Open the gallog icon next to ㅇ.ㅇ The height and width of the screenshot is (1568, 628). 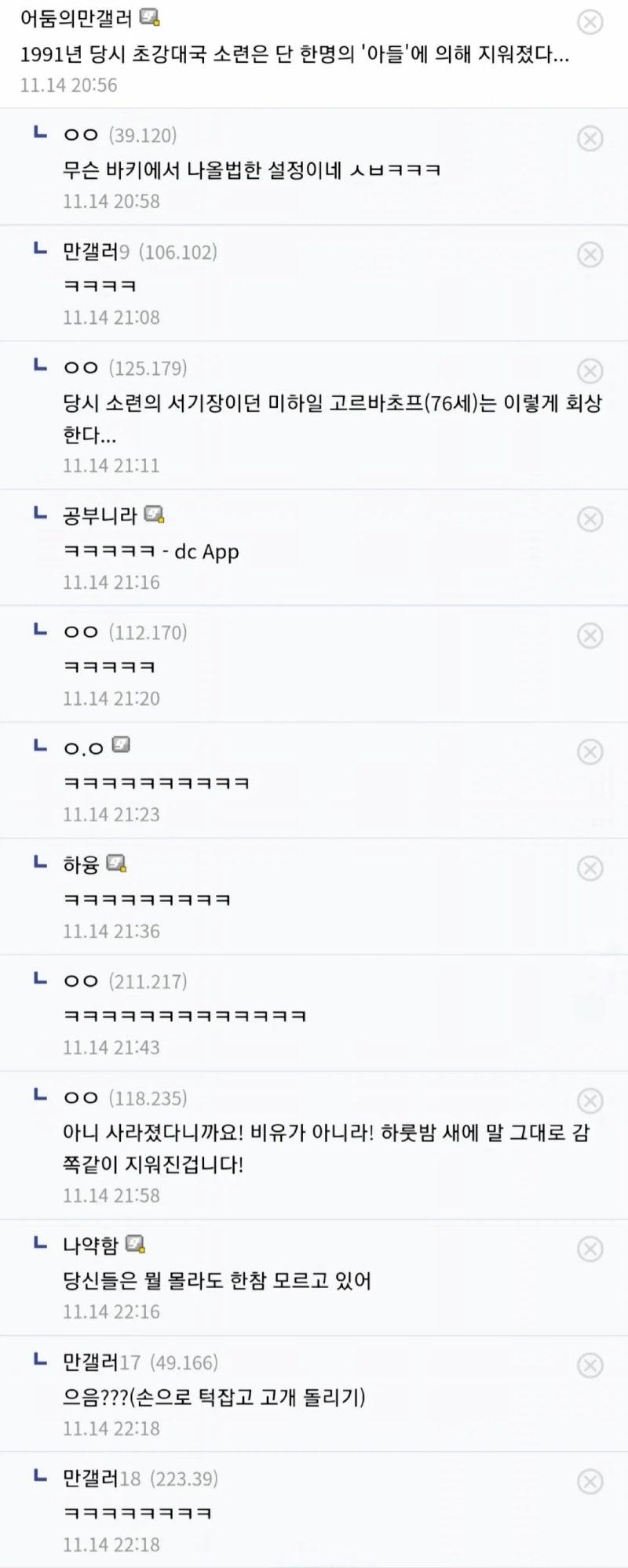(x=121, y=744)
